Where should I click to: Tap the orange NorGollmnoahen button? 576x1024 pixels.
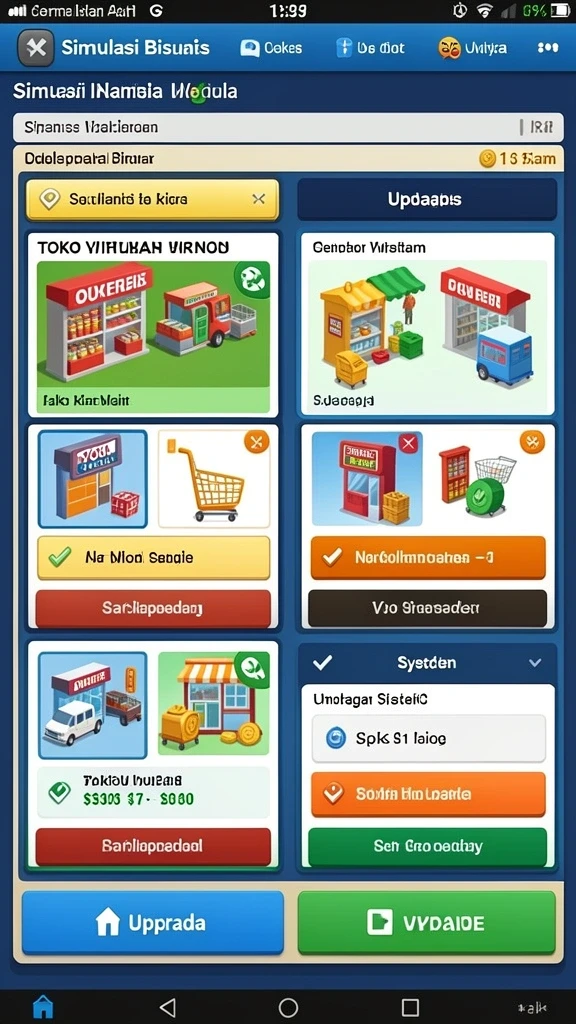[x=428, y=558]
